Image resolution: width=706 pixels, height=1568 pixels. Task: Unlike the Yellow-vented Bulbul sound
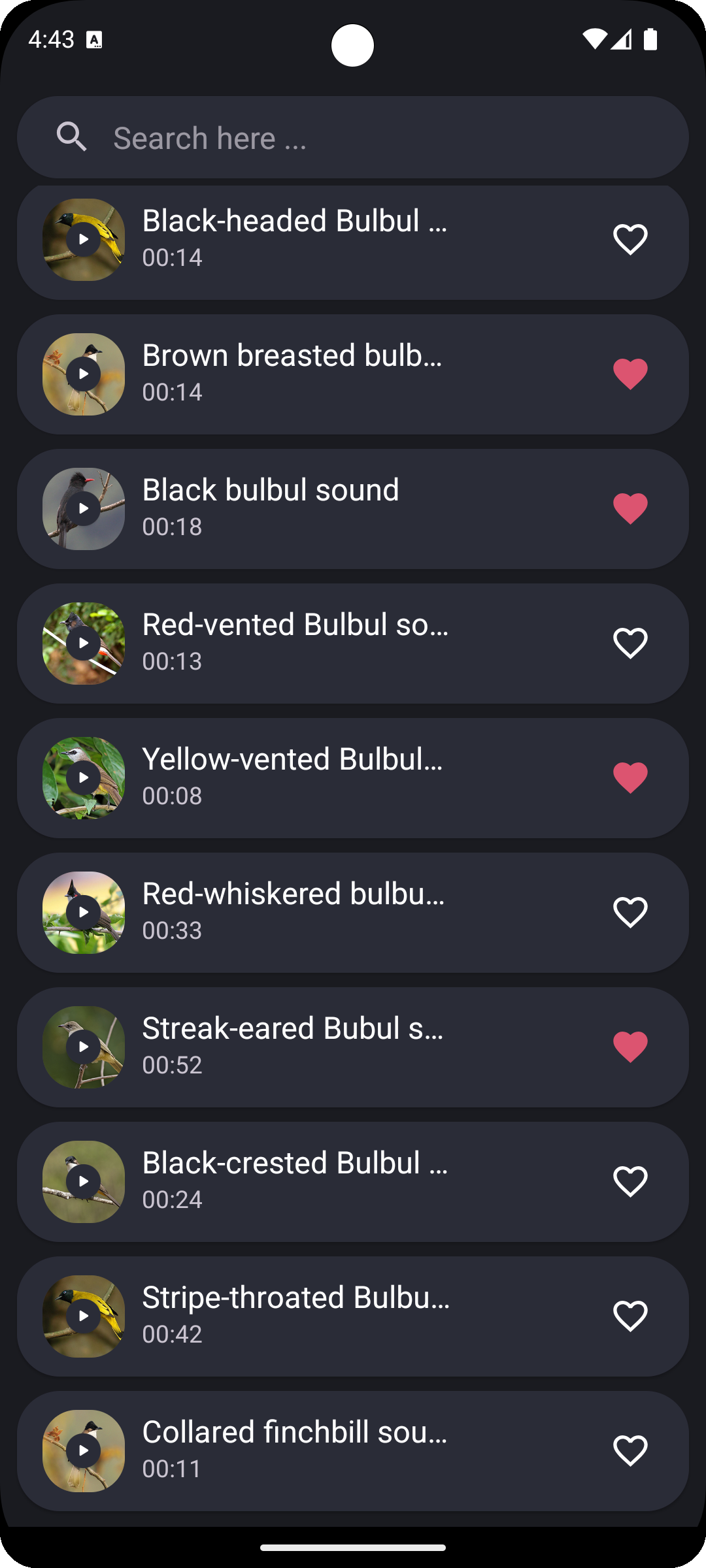(x=630, y=778)
